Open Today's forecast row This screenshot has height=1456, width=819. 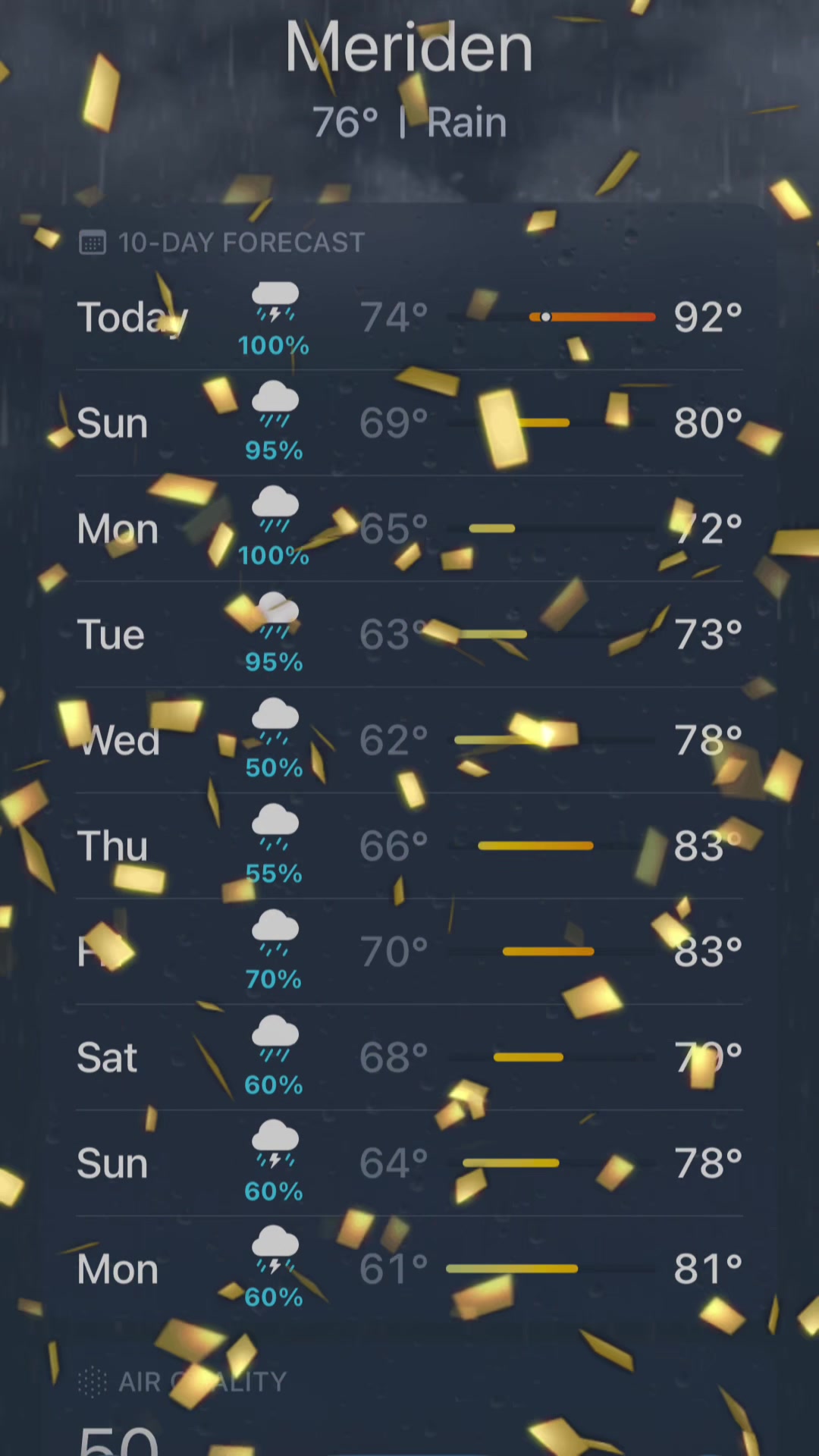409,317
